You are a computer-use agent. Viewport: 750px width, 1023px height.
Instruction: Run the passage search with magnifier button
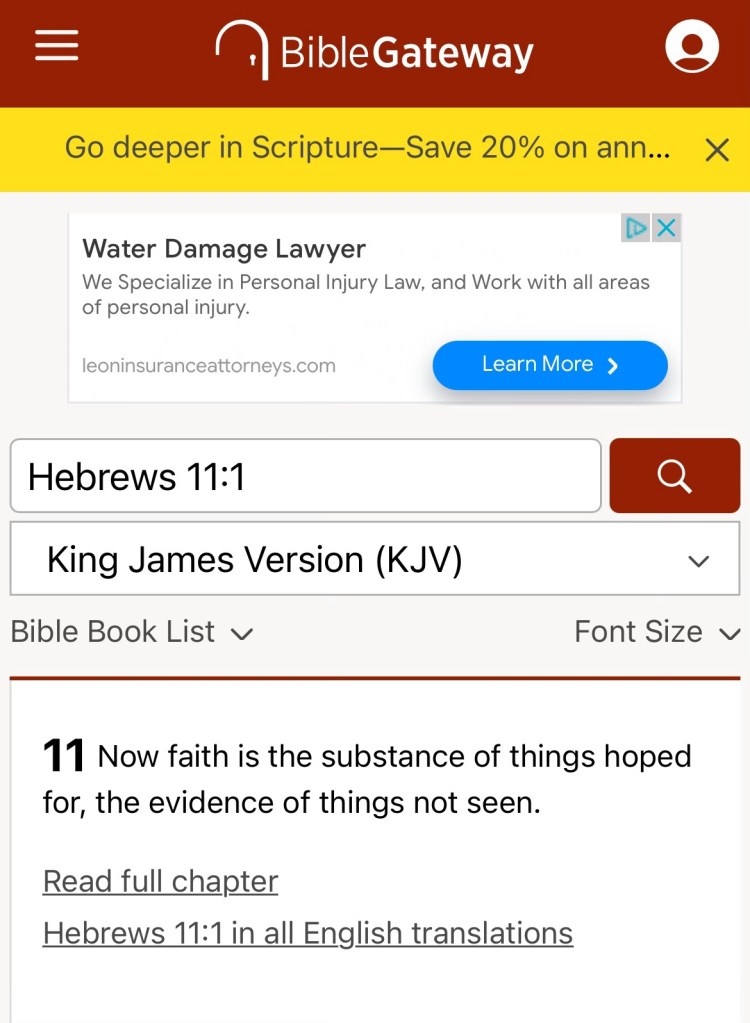point(675,476)
